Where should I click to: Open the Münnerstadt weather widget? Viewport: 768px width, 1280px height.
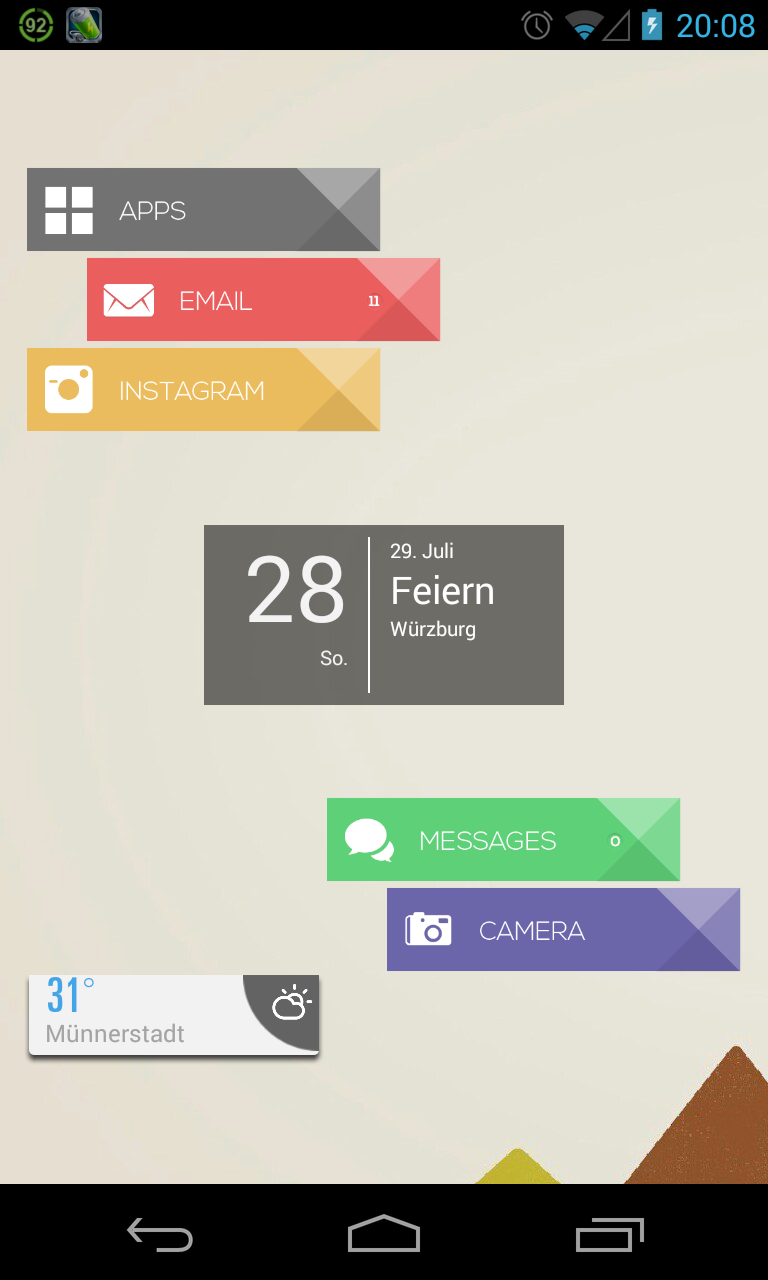pyautogui.click(x=173, y=1014)
